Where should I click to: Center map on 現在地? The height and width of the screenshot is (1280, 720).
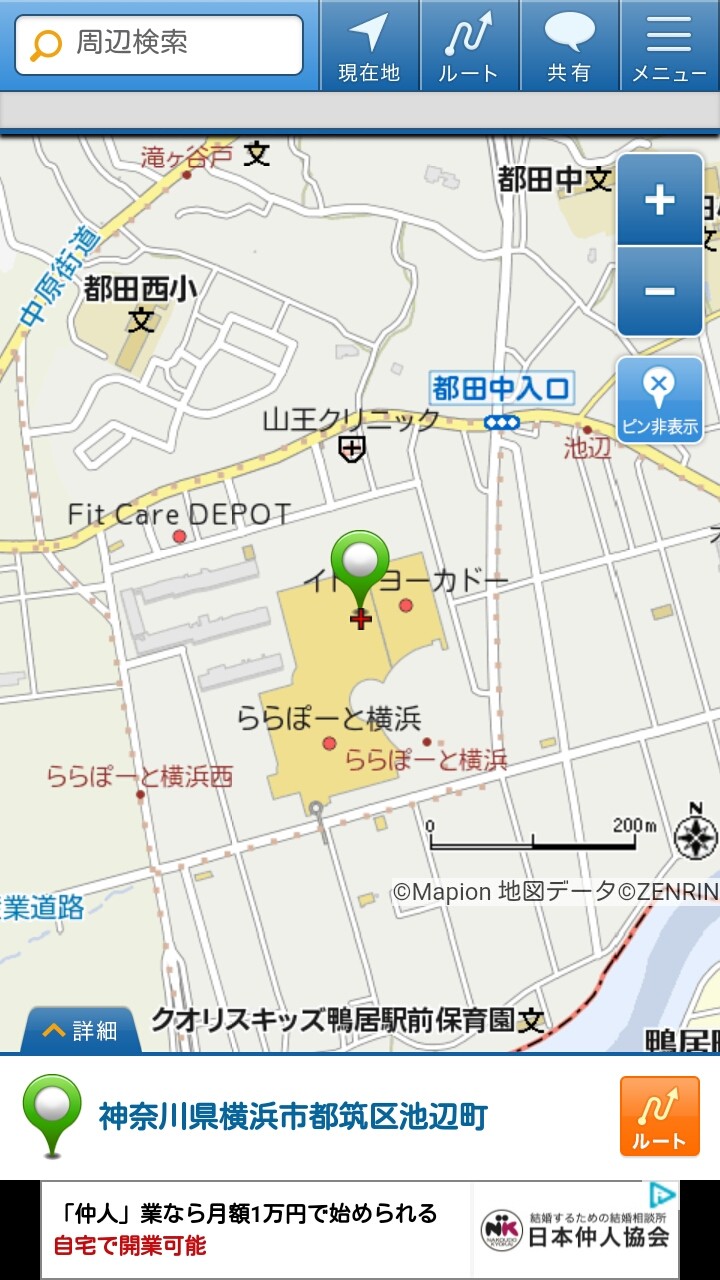[369, 46]
